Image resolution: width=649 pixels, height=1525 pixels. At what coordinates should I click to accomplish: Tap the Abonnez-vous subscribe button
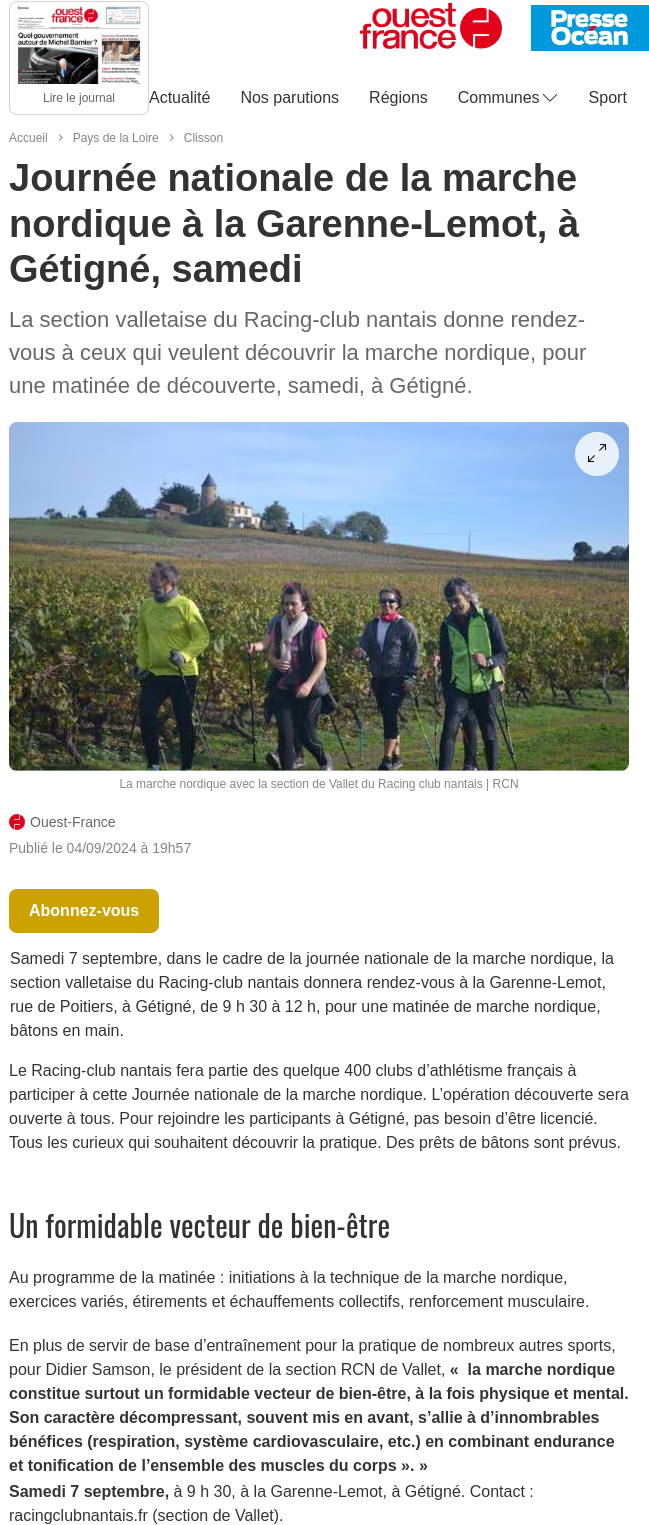pyautogui.click(x=84, y=910)
